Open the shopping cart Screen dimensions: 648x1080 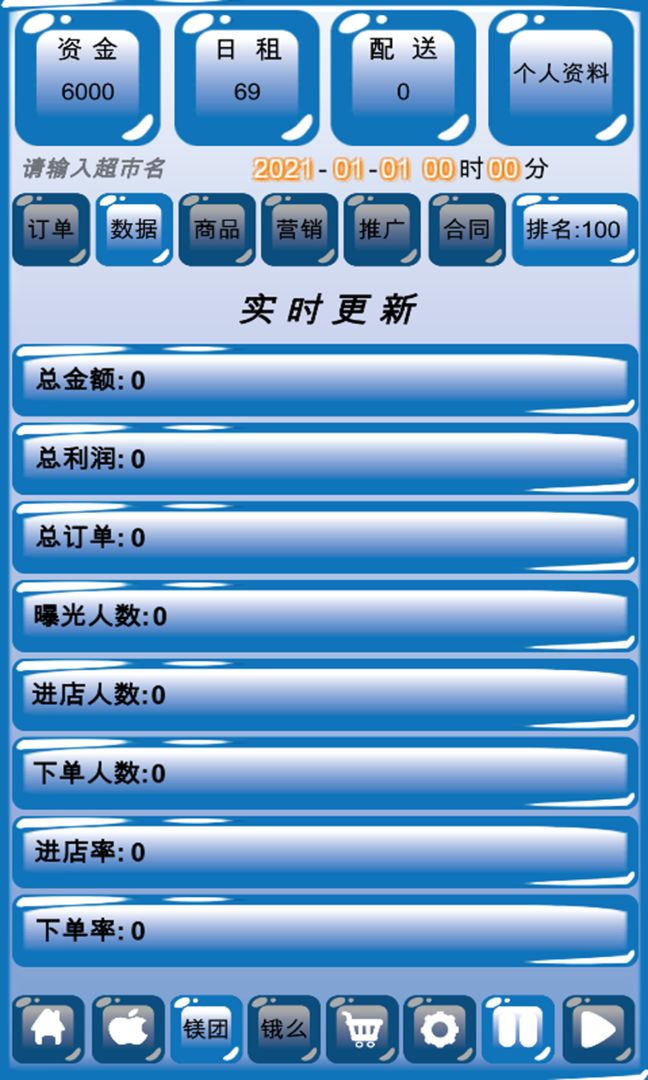pyautogui.click(x=362, y=1029)
